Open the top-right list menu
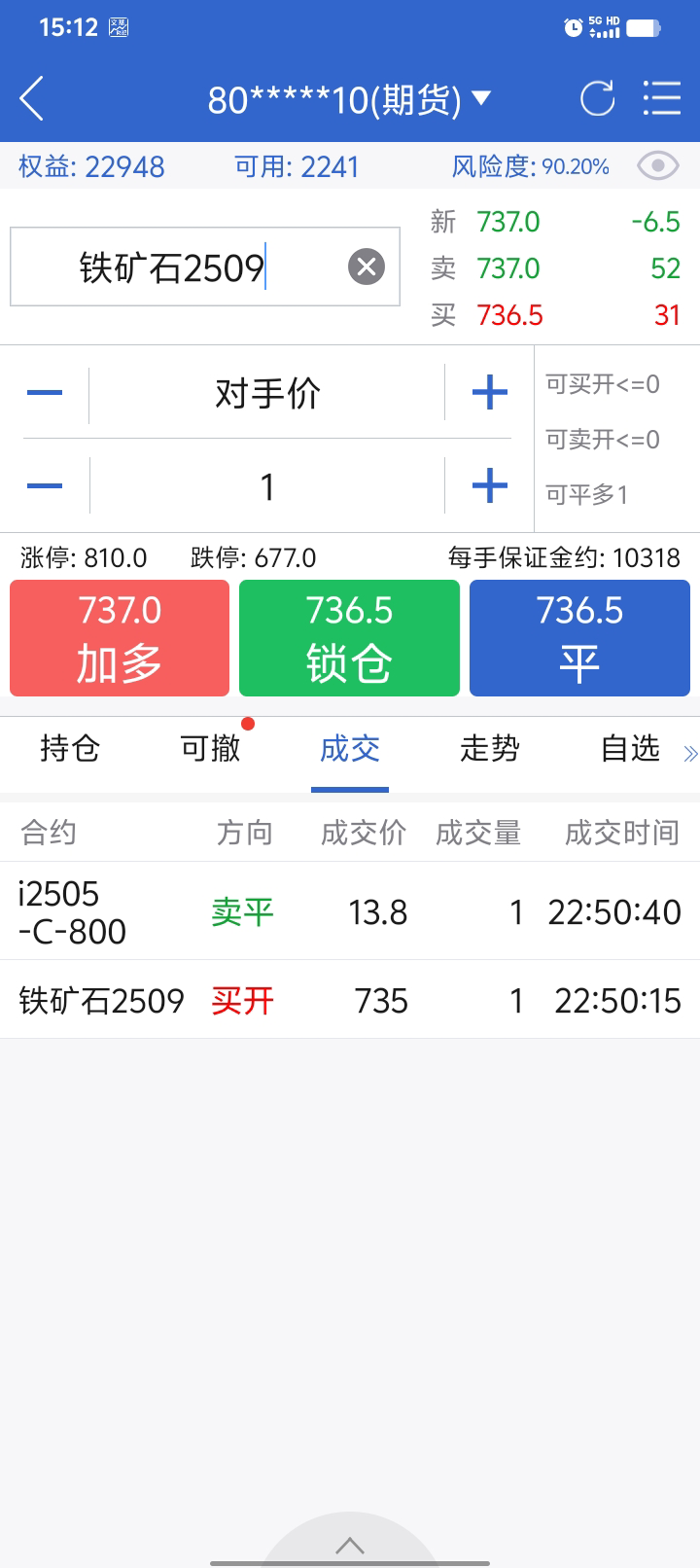700x1568 pixels. [661, 99]
